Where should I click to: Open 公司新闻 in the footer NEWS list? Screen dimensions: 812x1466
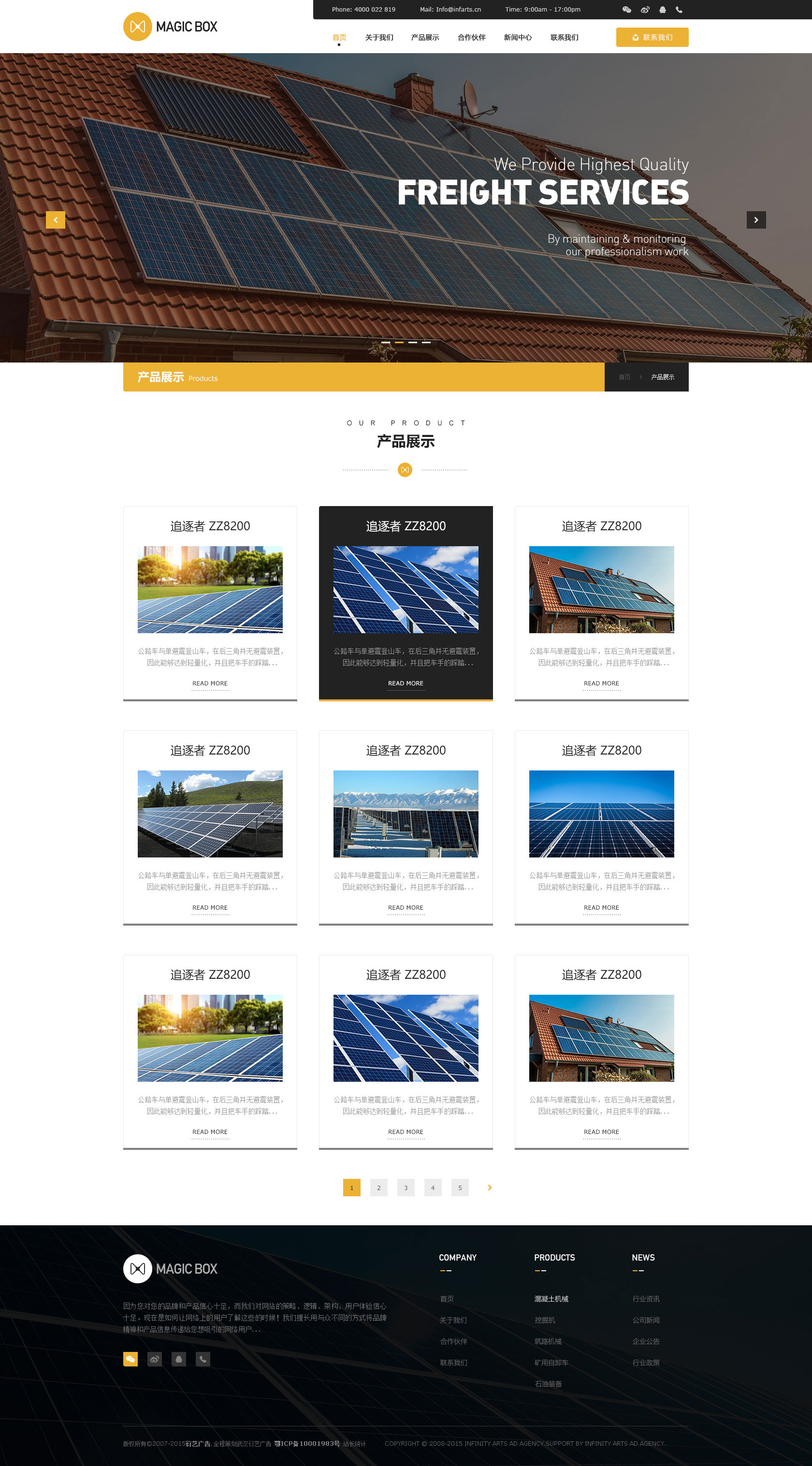[645, 1320]
